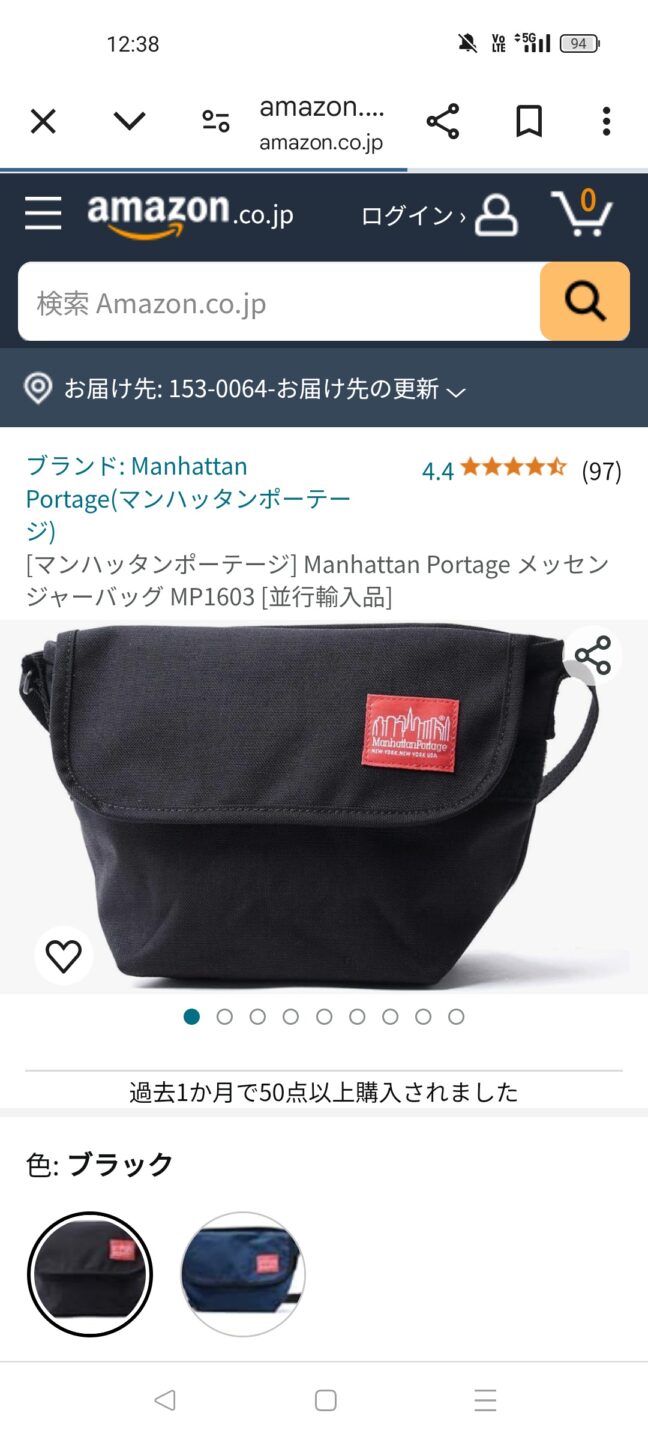Open the shopping cart
The image size is (648, 1440).
tap(582, 212)
